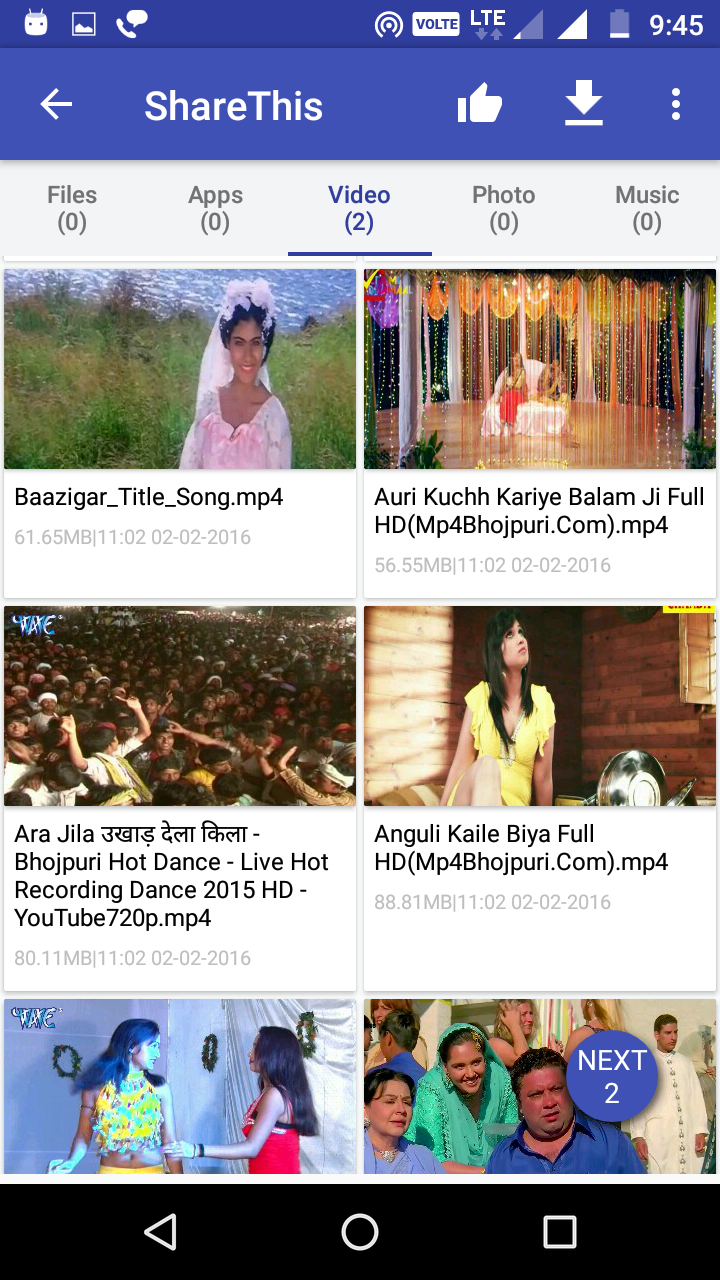Select the Anguli Kaile Biya video
The image size is (720, 1280).
tap(540, 798)
